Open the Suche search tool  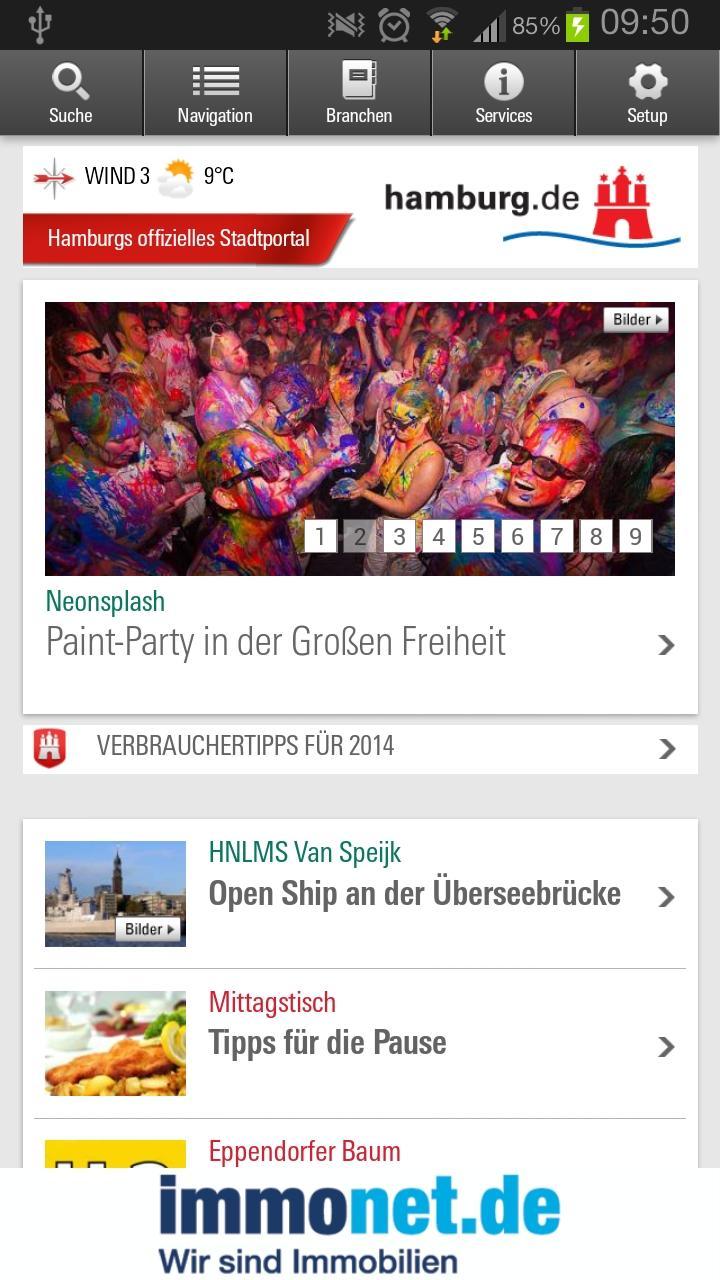click(x=70, y=92)
